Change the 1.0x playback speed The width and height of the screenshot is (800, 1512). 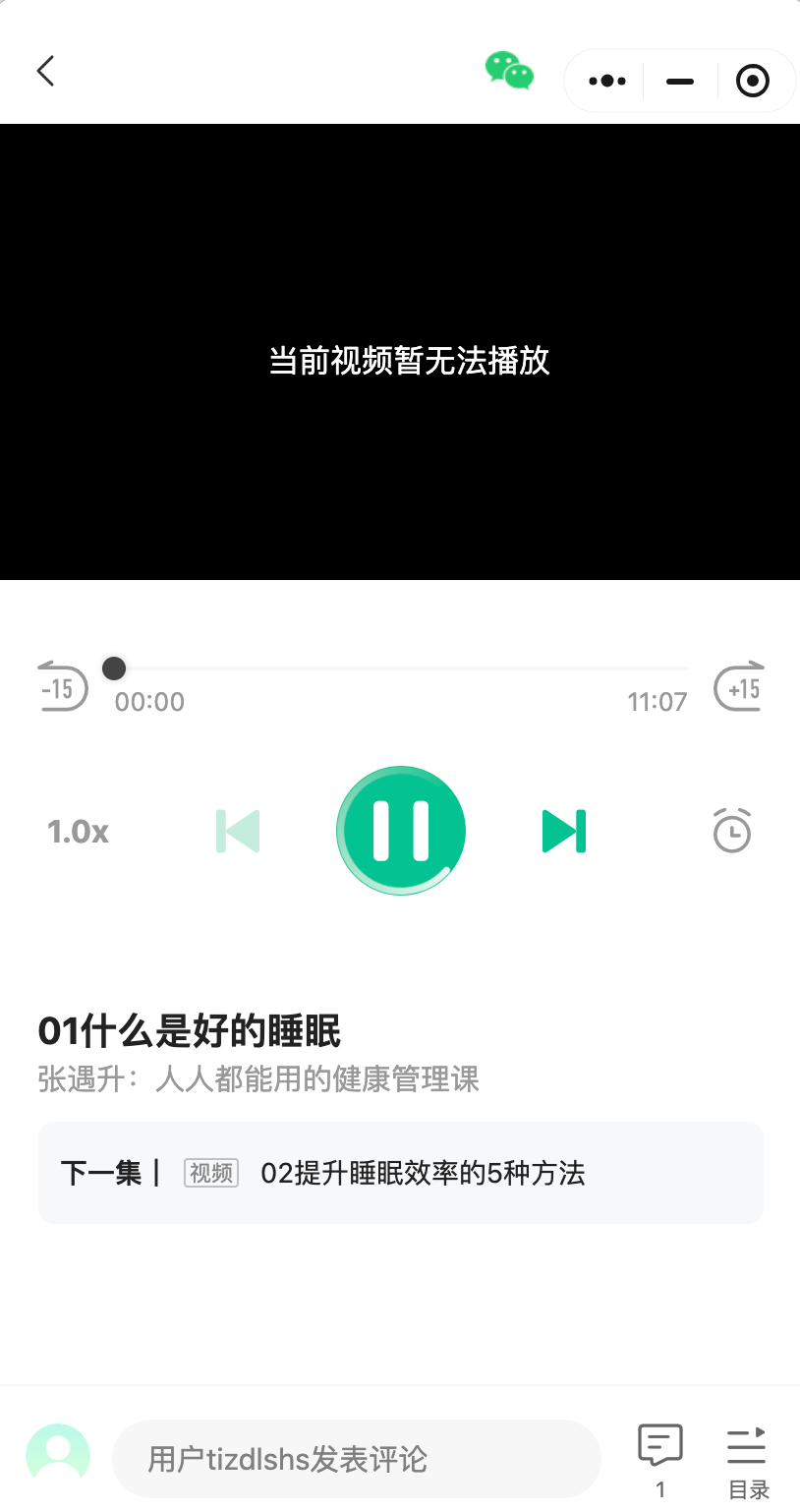78,832
